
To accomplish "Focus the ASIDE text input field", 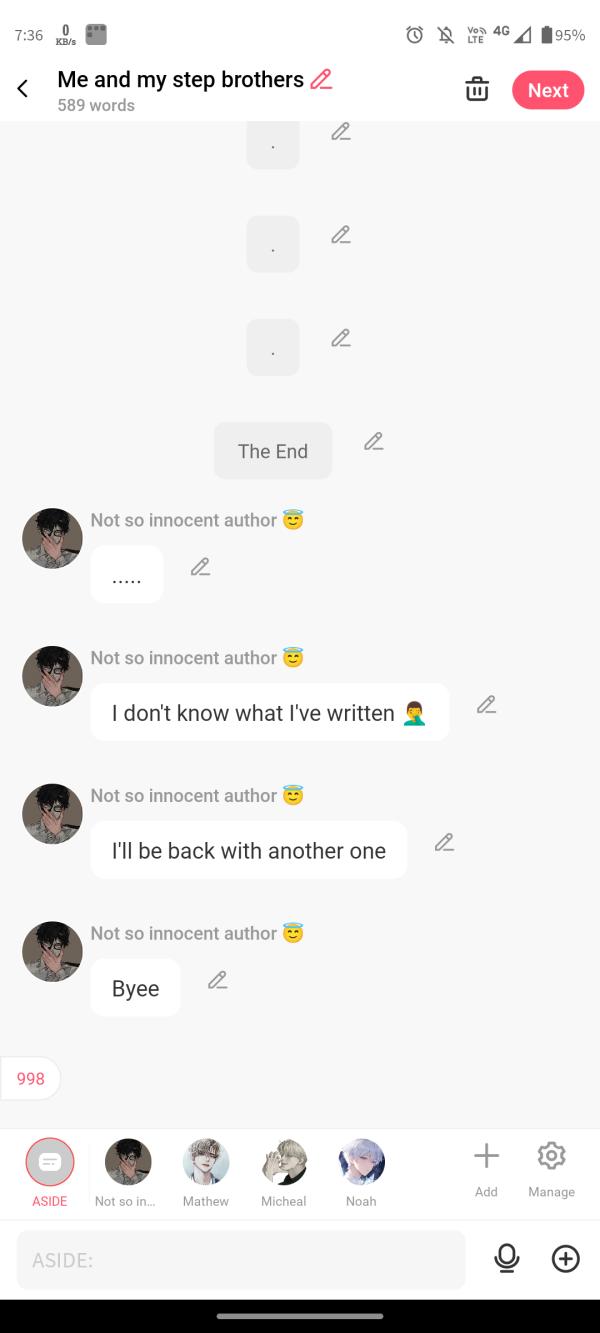I will [x=240, y=1260].
